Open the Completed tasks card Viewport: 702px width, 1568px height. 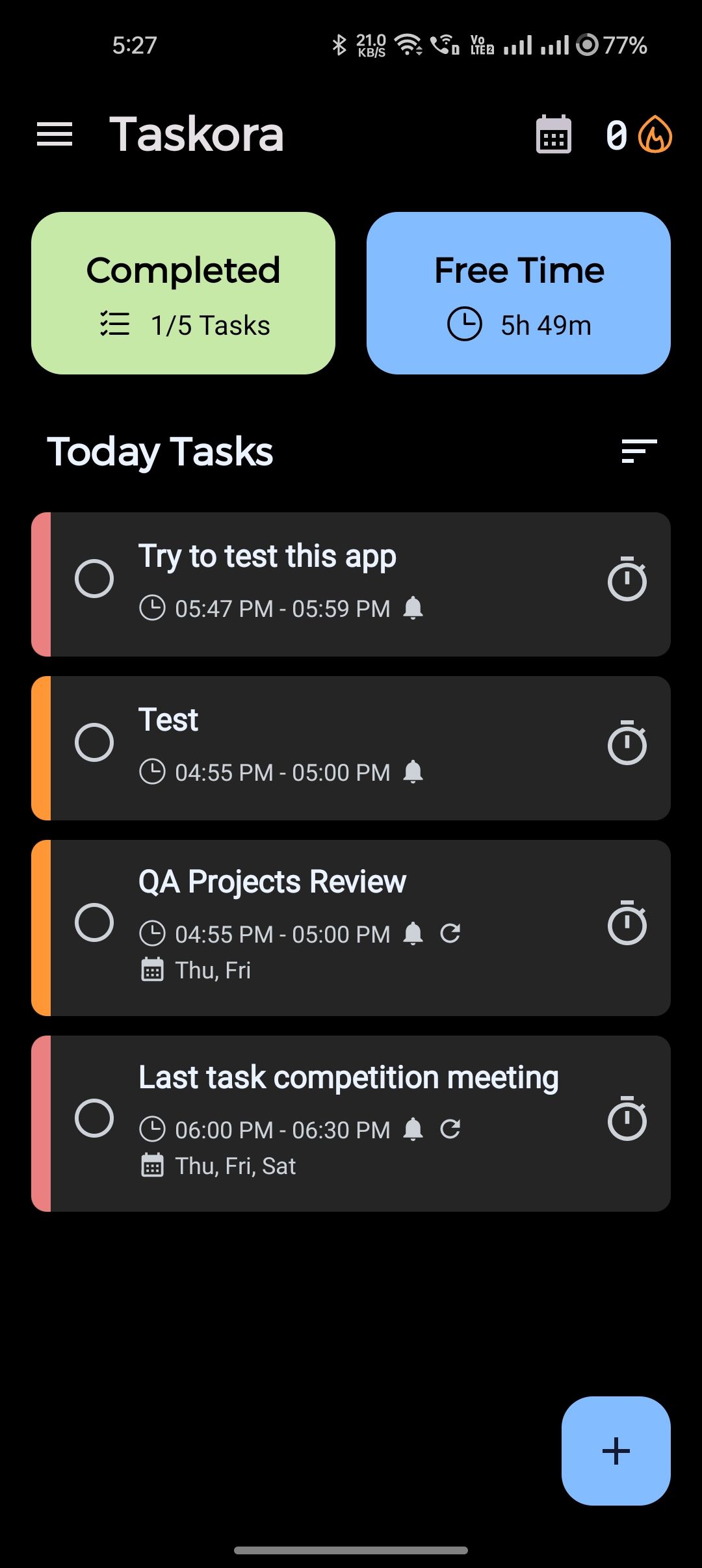(183, 293)
